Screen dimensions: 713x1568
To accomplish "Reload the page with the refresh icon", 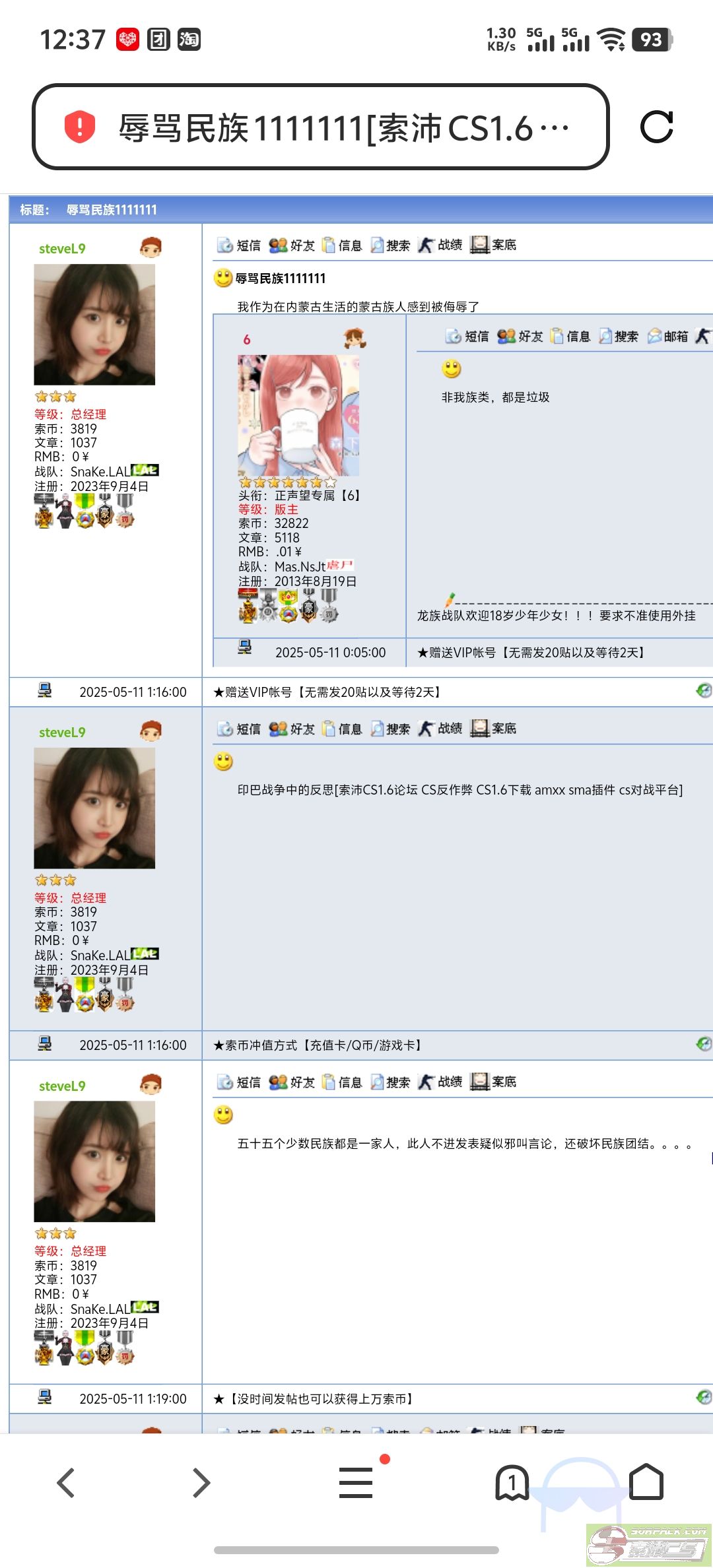I will (x=657, y=127).
